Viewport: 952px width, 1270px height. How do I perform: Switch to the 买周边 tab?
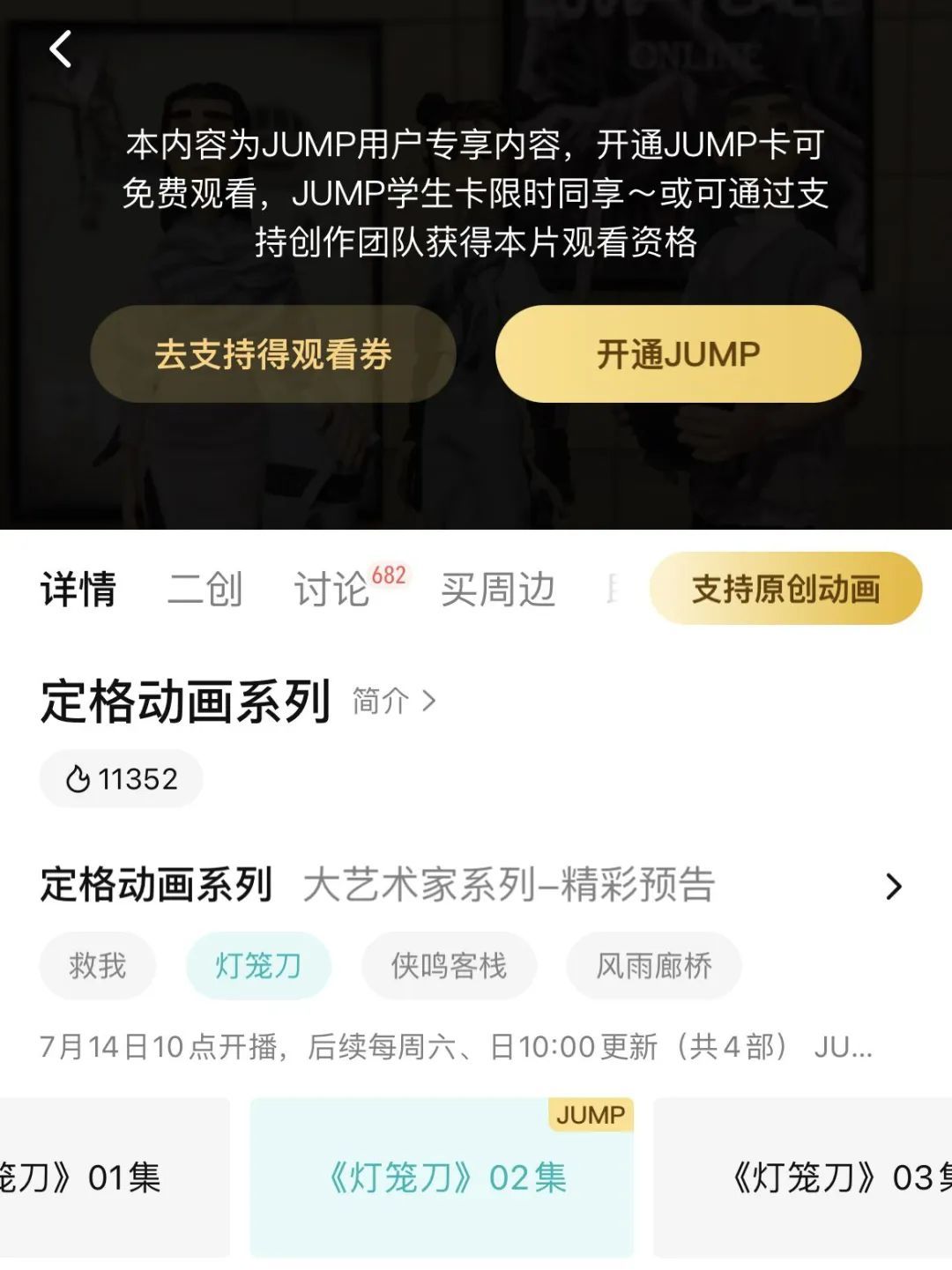tap(499, 589)
